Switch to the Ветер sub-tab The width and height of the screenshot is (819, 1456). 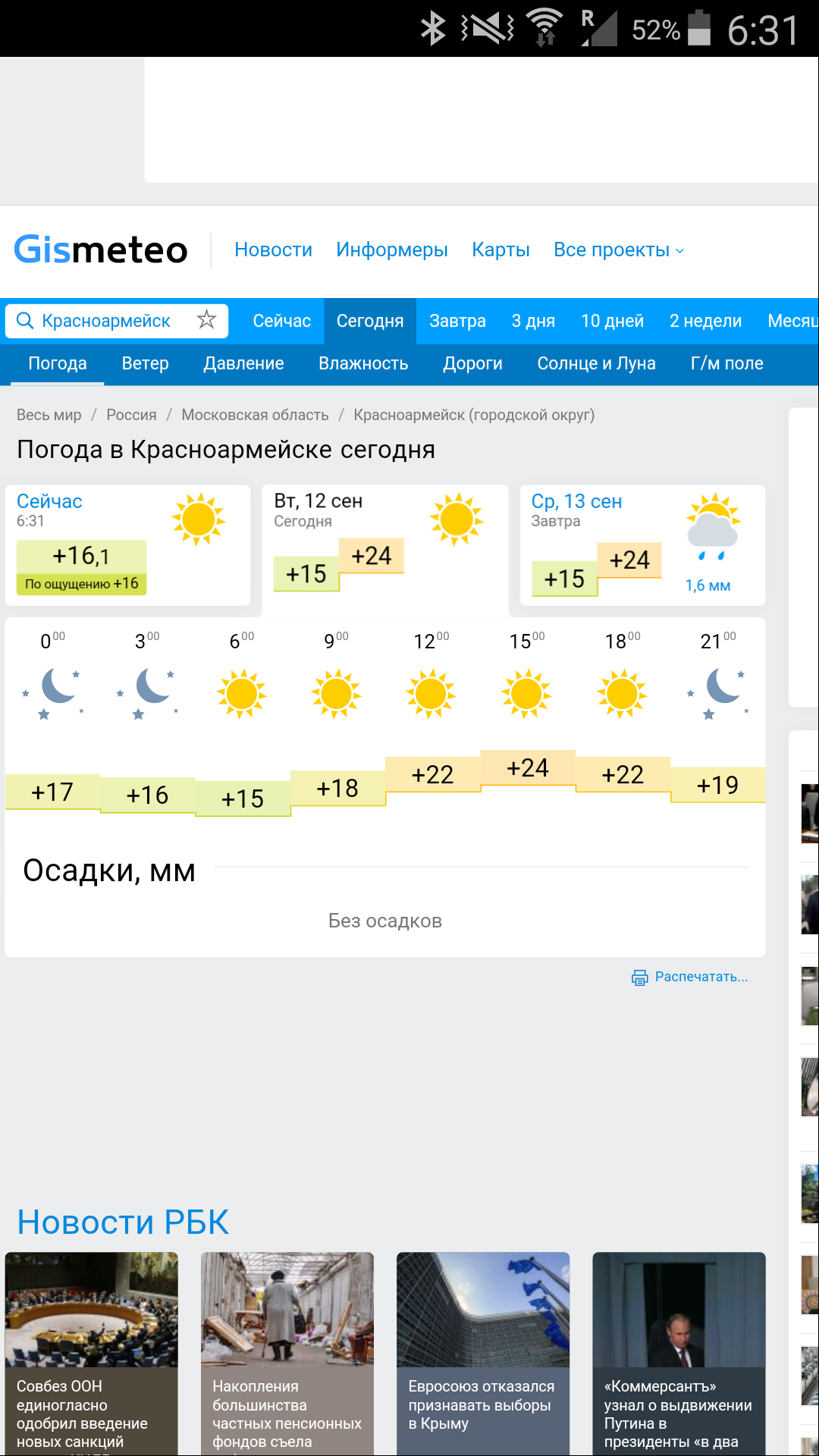(x=145, y=363)
